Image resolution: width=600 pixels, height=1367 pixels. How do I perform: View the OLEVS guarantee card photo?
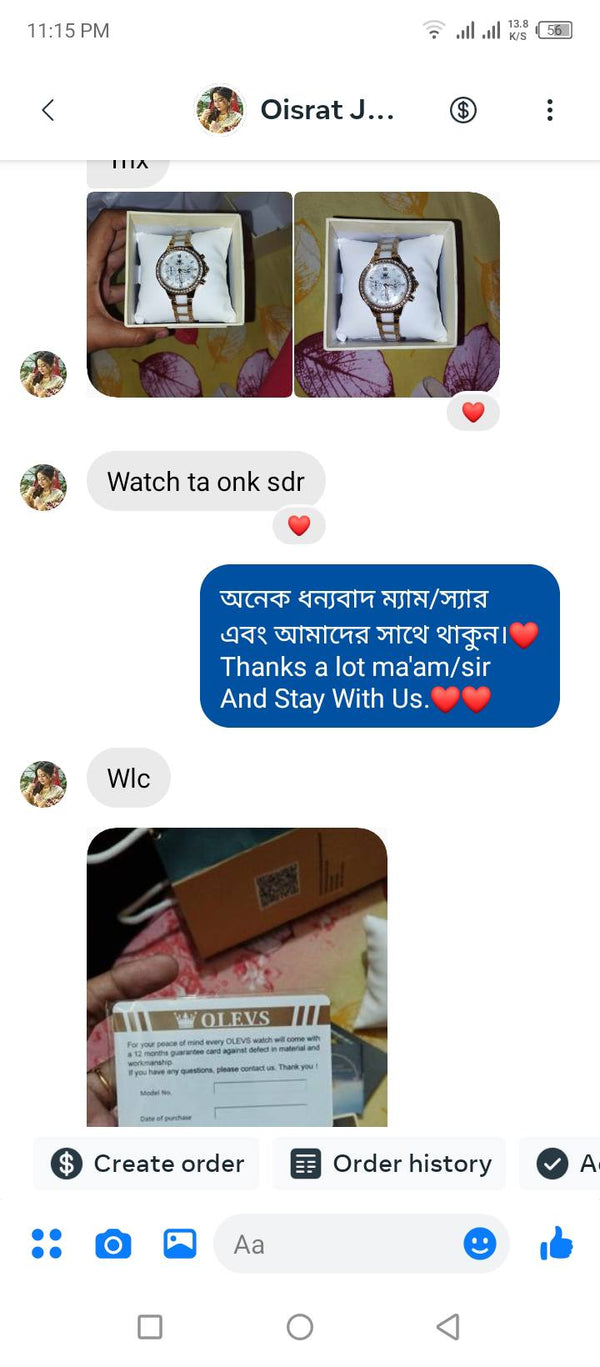[x=237, y=977]
